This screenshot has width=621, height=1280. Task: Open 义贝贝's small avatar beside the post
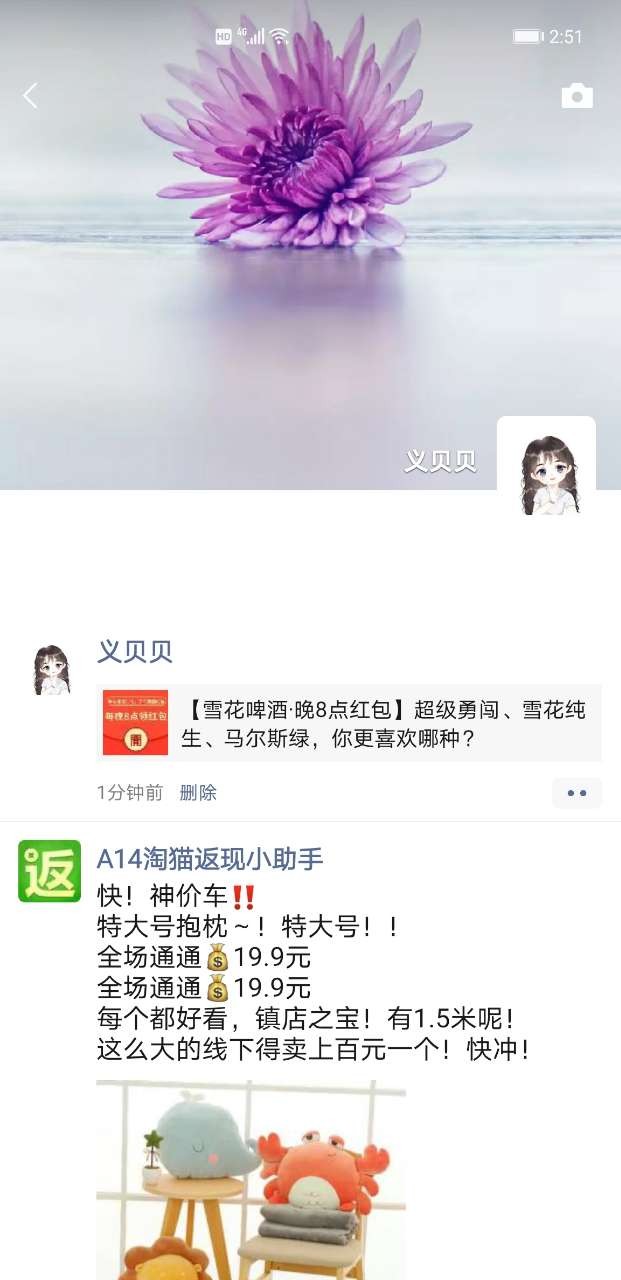(52, 670)
